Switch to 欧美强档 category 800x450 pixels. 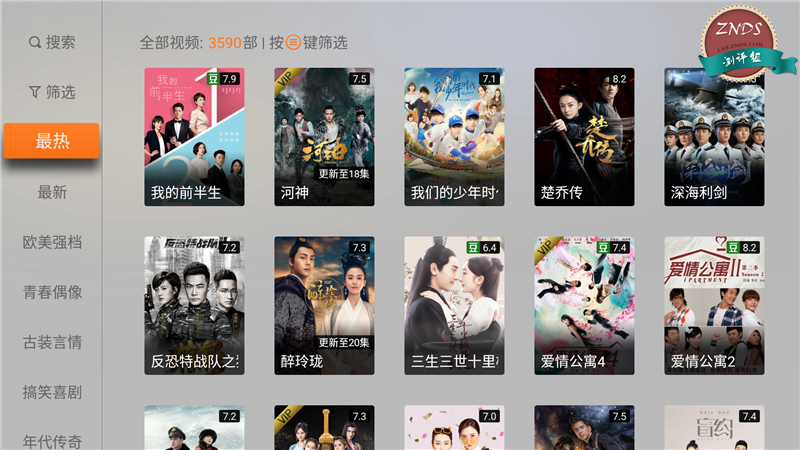tap(51, 242)
